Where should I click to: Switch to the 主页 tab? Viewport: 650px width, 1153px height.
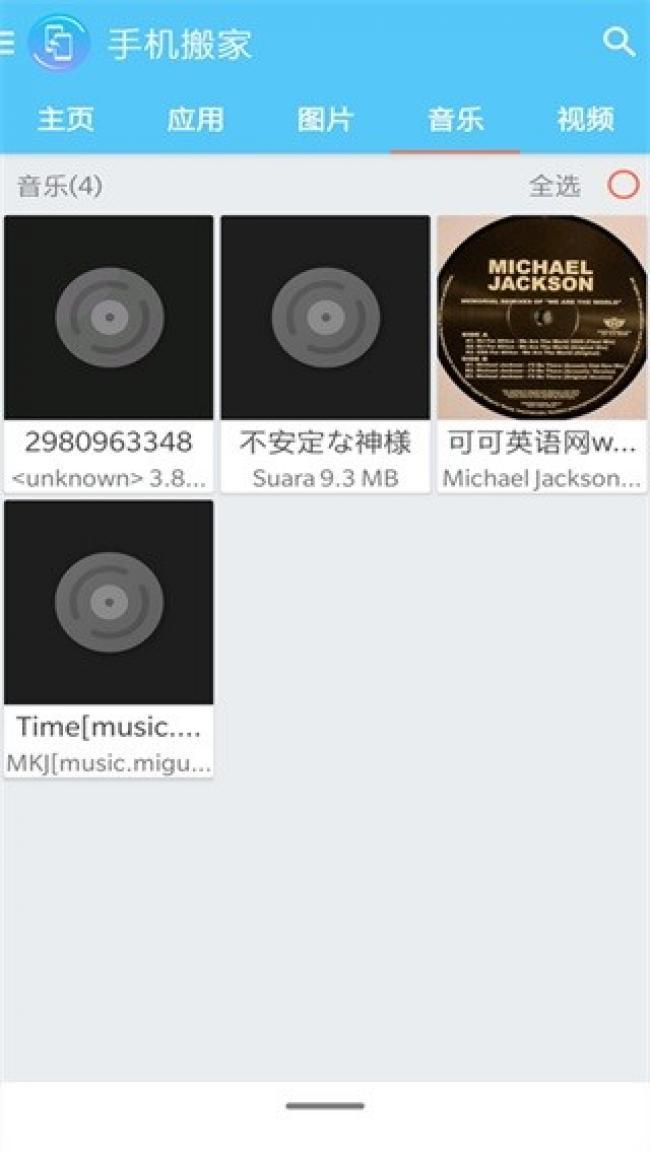66,120
